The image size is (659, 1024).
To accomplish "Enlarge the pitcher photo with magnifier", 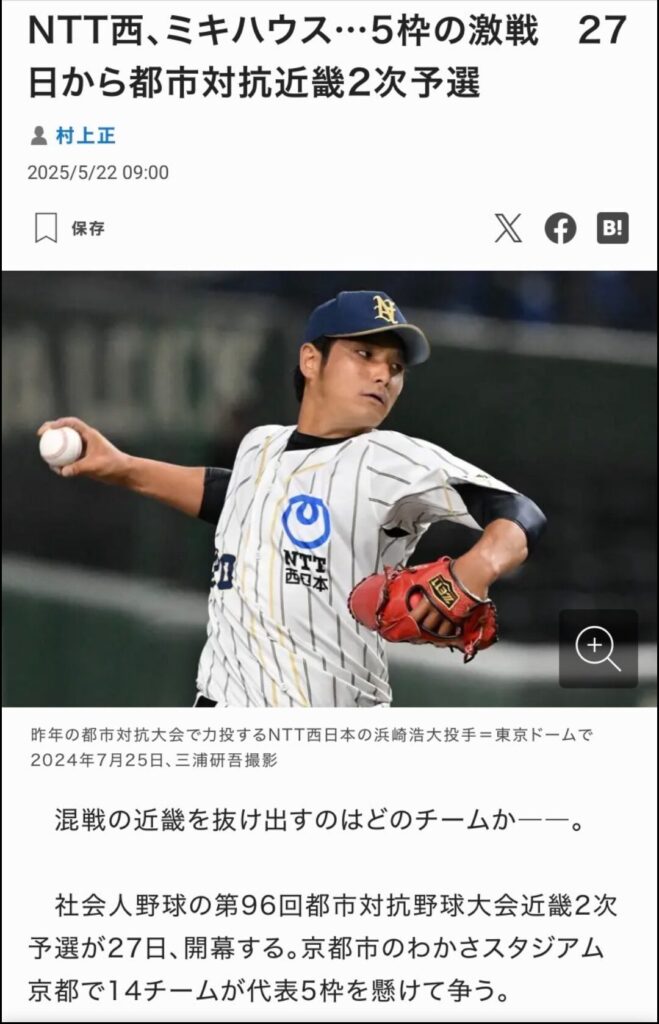I will [597, 648].
